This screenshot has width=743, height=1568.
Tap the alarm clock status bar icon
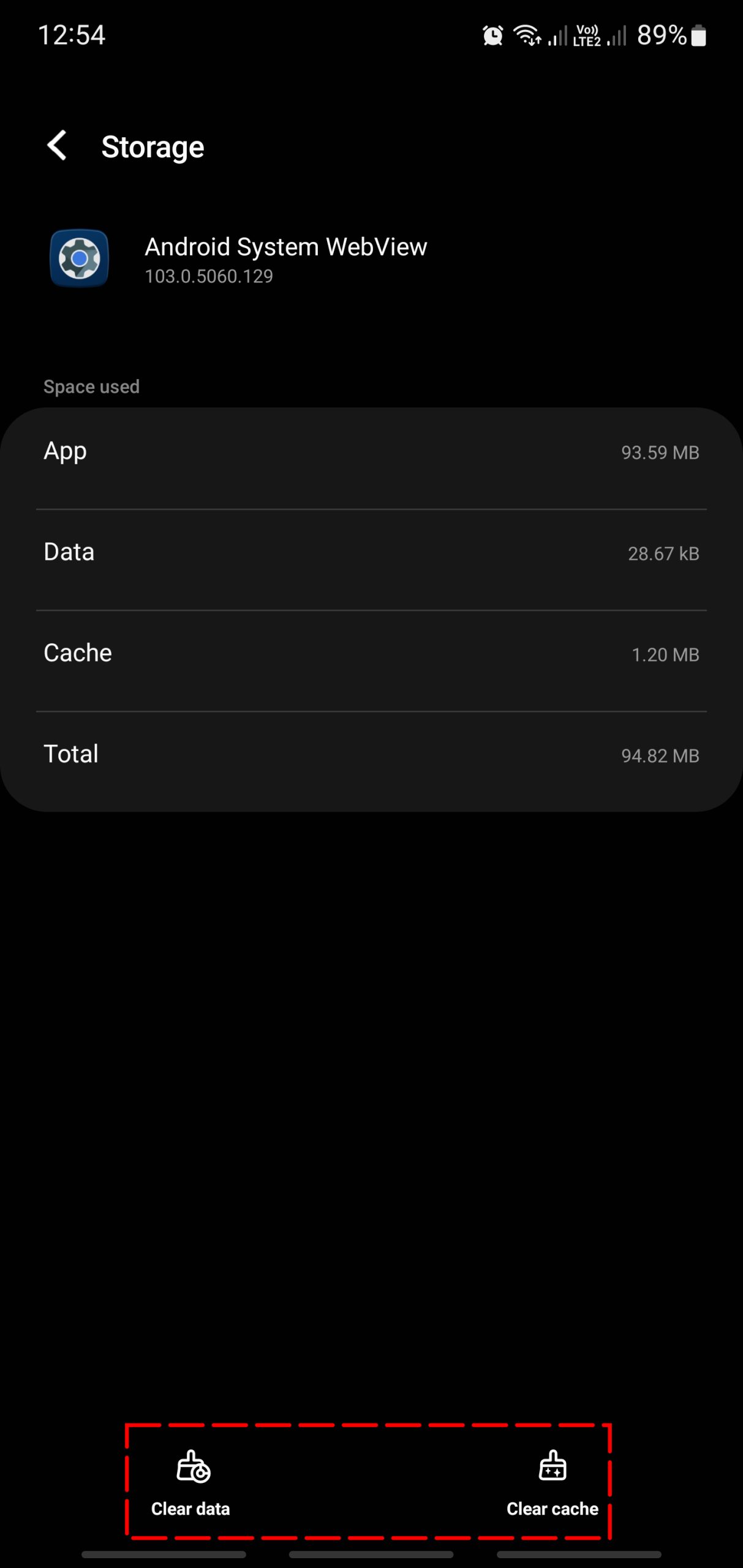pyautogui.click(x=492, y=35)
